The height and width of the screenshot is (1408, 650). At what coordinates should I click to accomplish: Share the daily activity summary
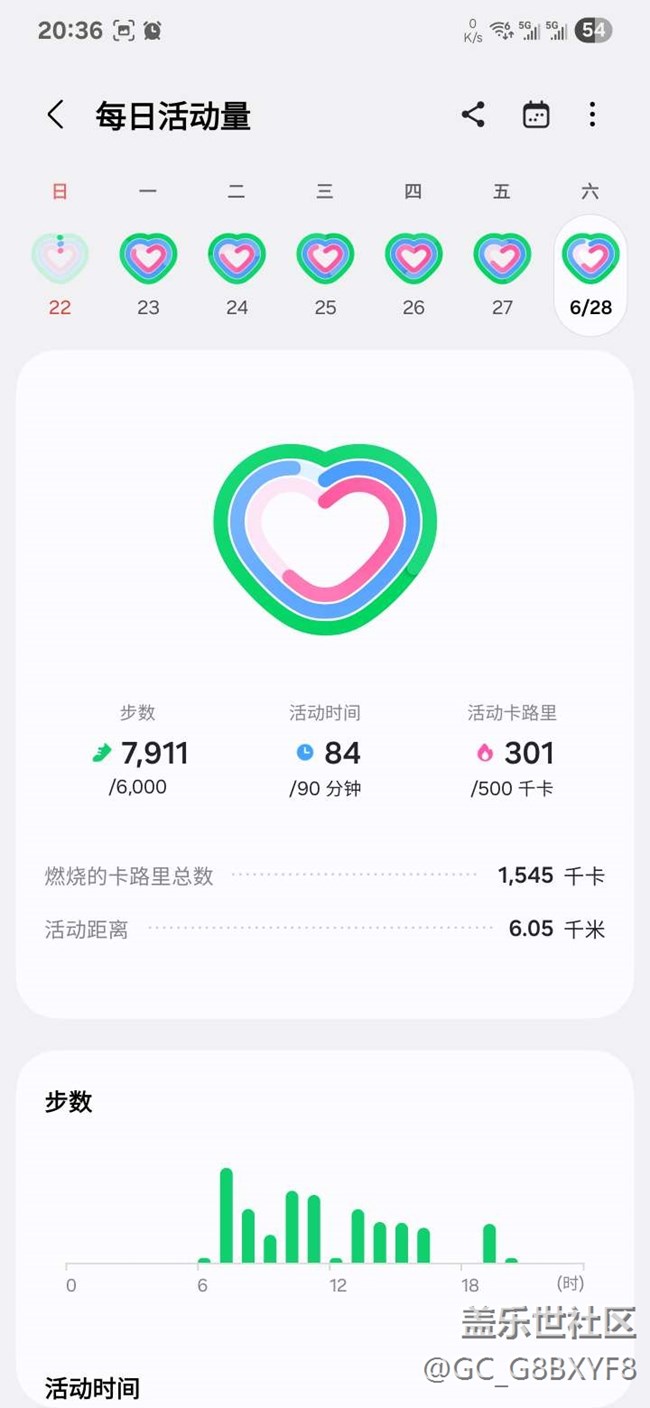tap(473, 115)
